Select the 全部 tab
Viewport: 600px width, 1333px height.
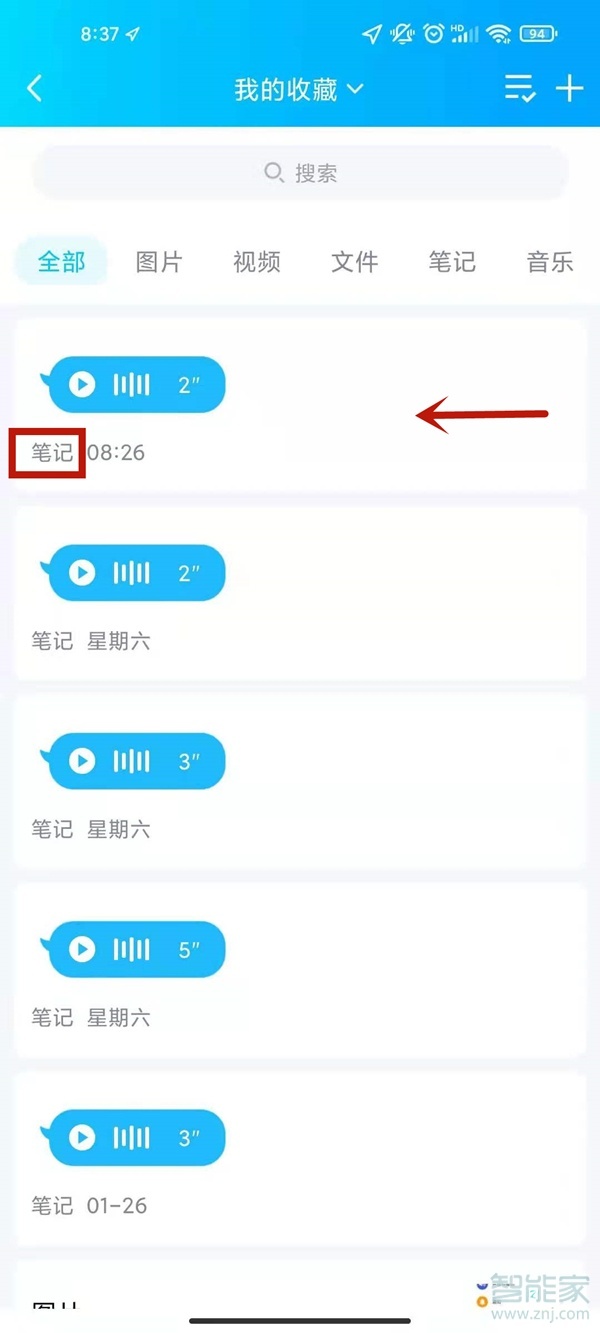coord(61,262)
